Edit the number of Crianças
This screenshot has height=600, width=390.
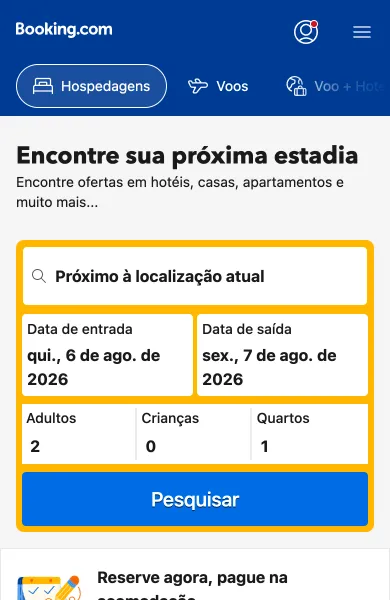[193, 434]
